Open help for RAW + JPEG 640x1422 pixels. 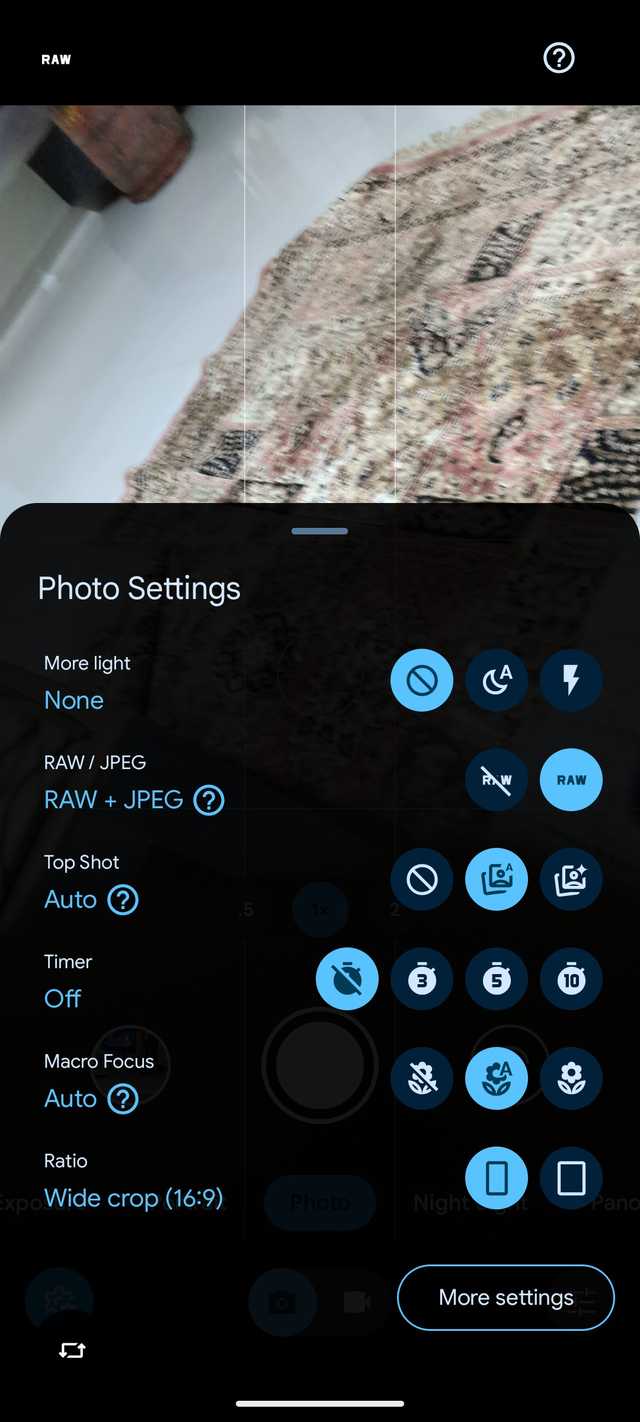(x=209, y=800)
